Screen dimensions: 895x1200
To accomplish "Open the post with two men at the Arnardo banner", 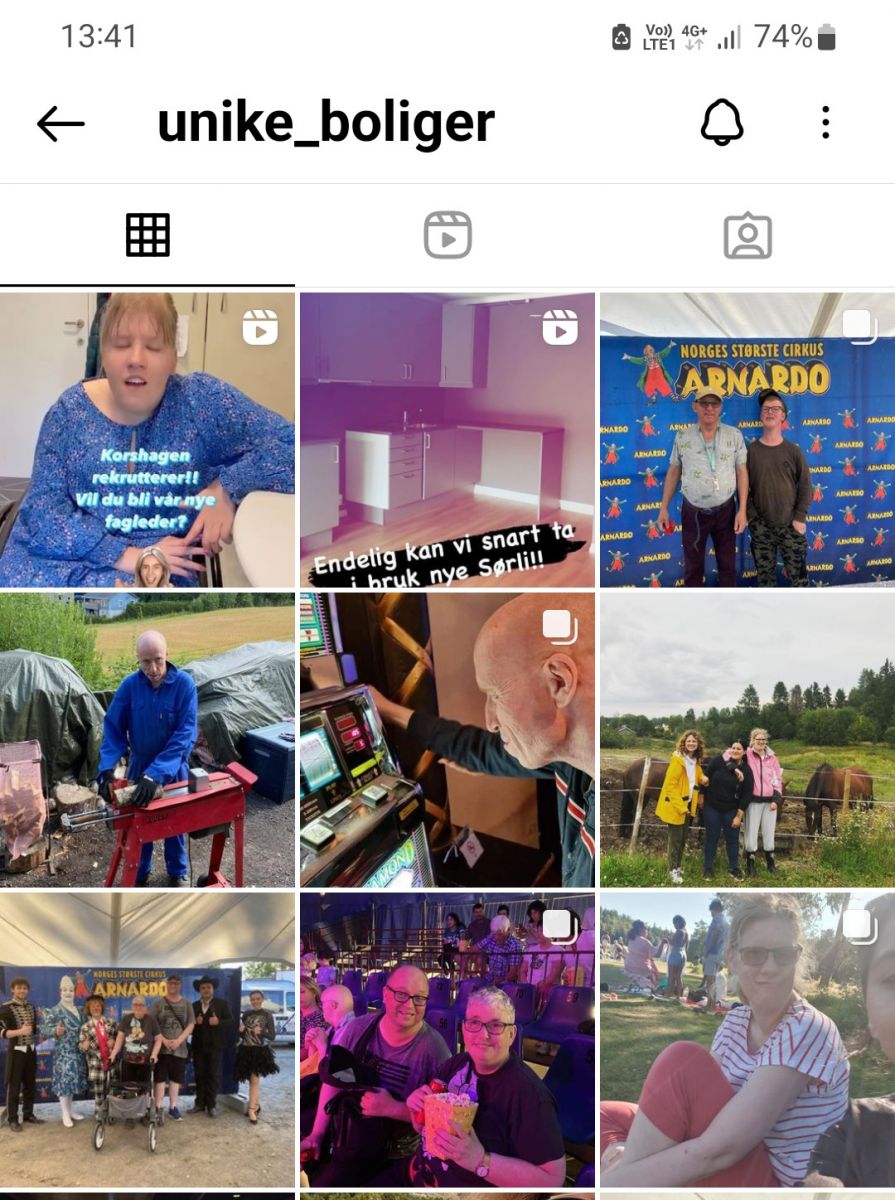I will click(747, 440).
